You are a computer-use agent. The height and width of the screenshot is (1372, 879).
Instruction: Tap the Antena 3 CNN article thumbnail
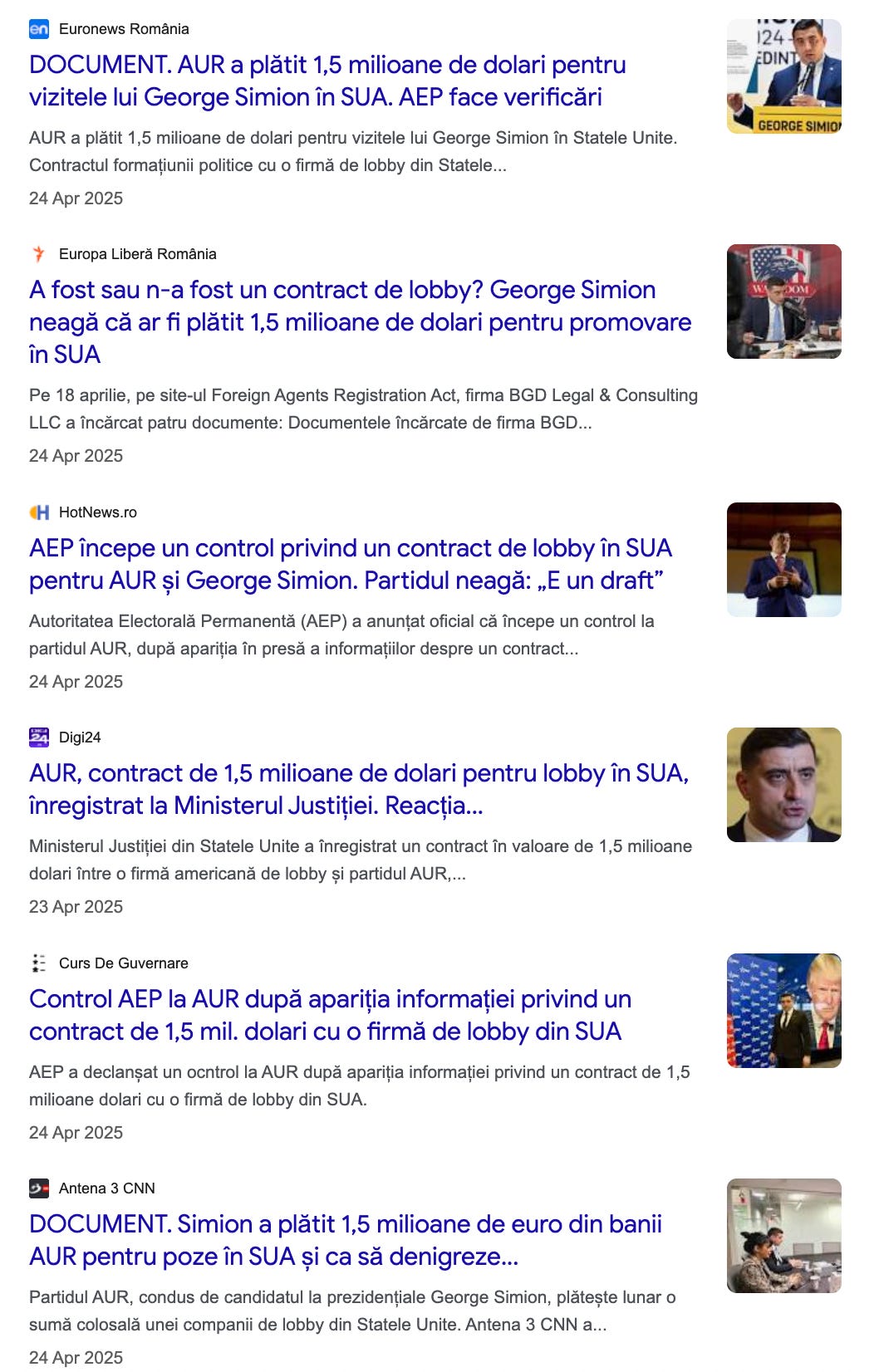[784, 1236]
